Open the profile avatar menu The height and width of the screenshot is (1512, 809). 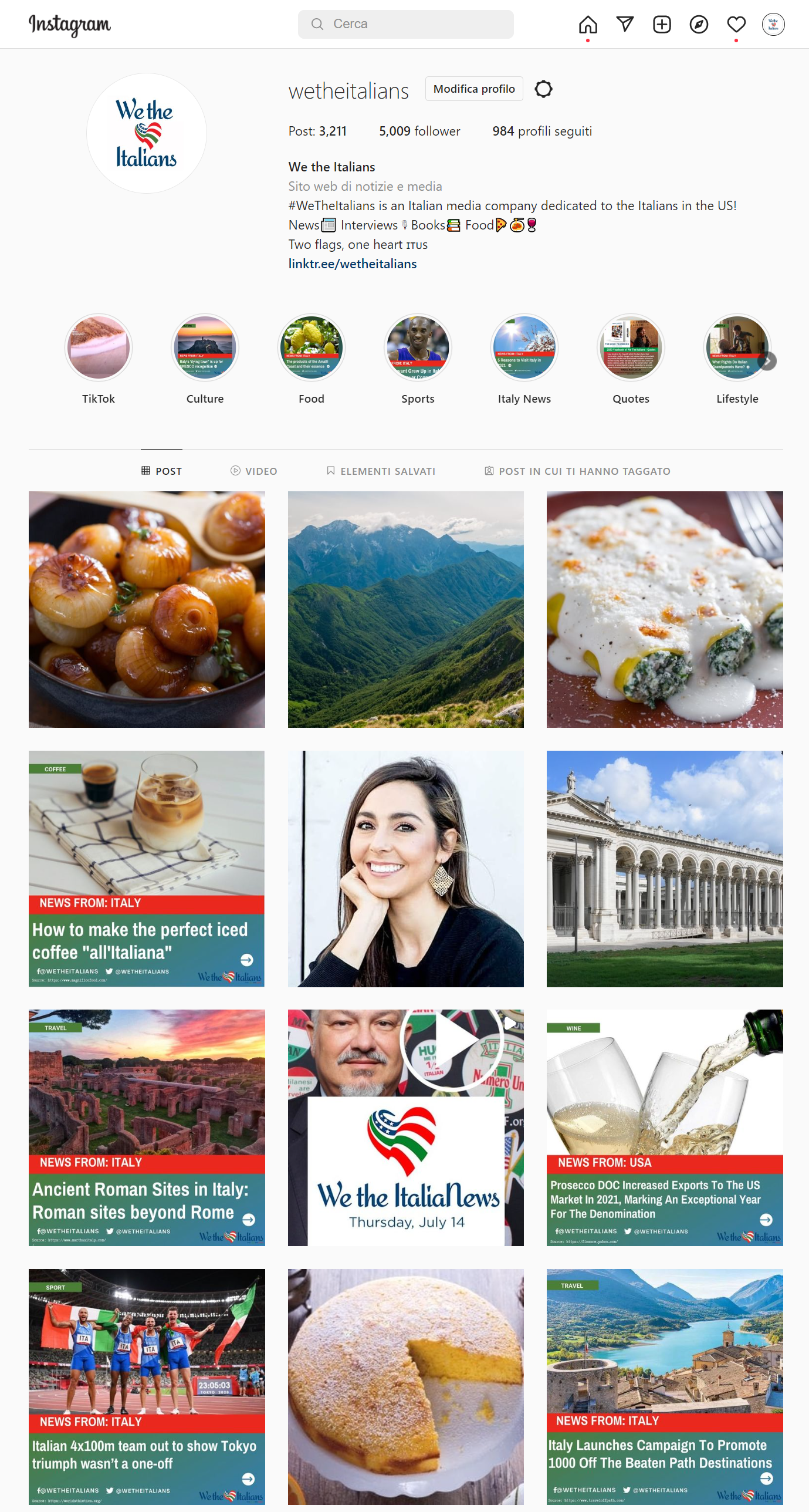click(x=773, y=25)
